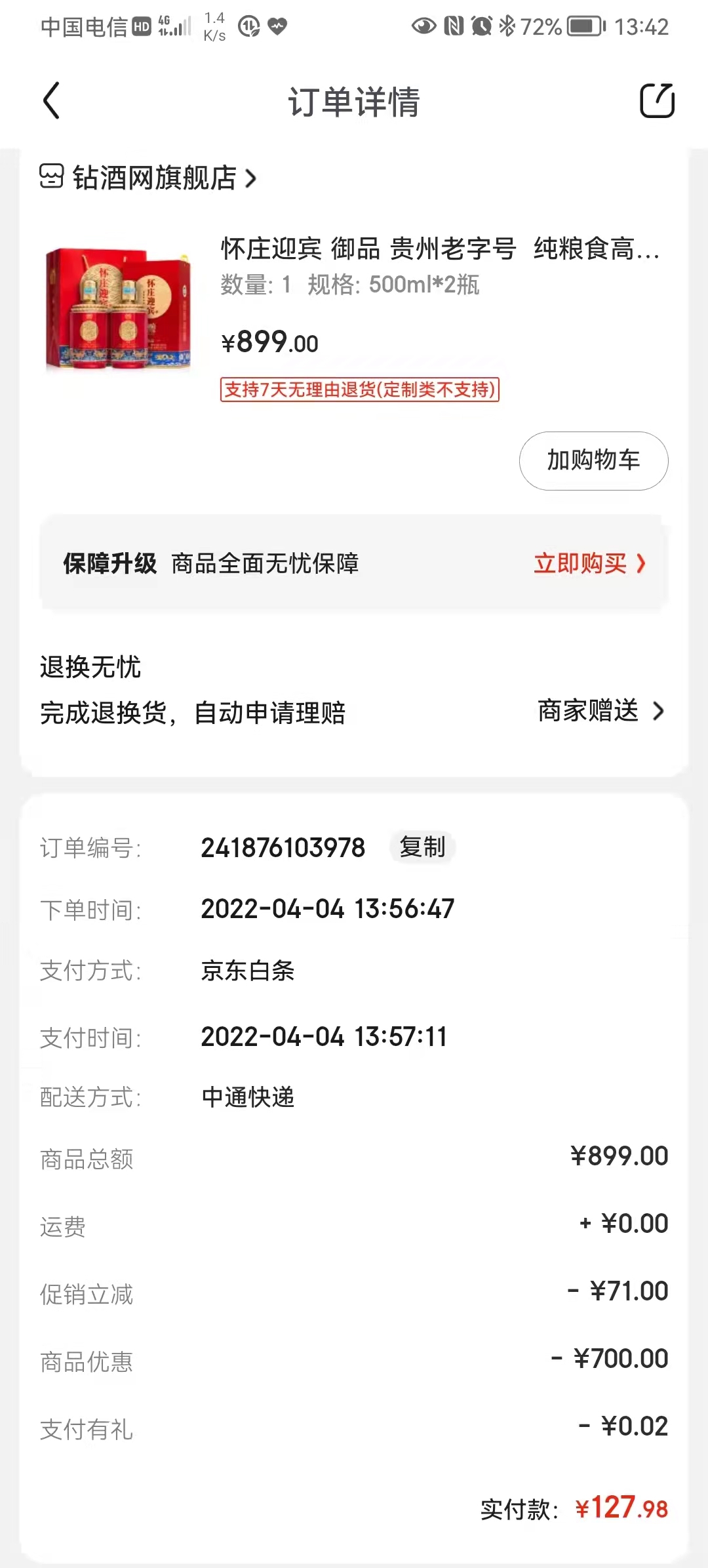Image resolution: width=708 pixels, height=1568 pixels.
Task: Copy the order number with 复制
Action: [x=422, y=847]
